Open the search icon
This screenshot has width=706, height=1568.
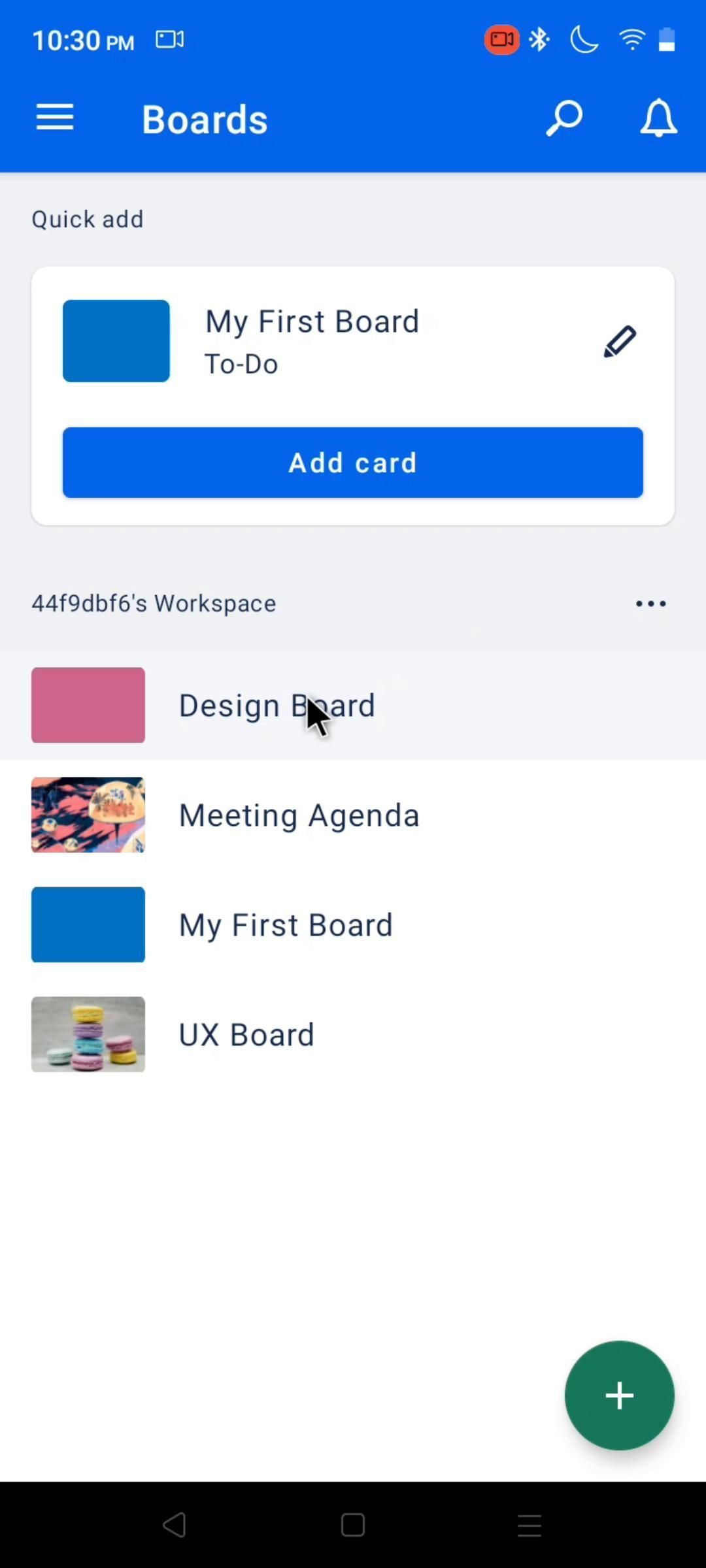pyautogui.click(x=563, y=118)
